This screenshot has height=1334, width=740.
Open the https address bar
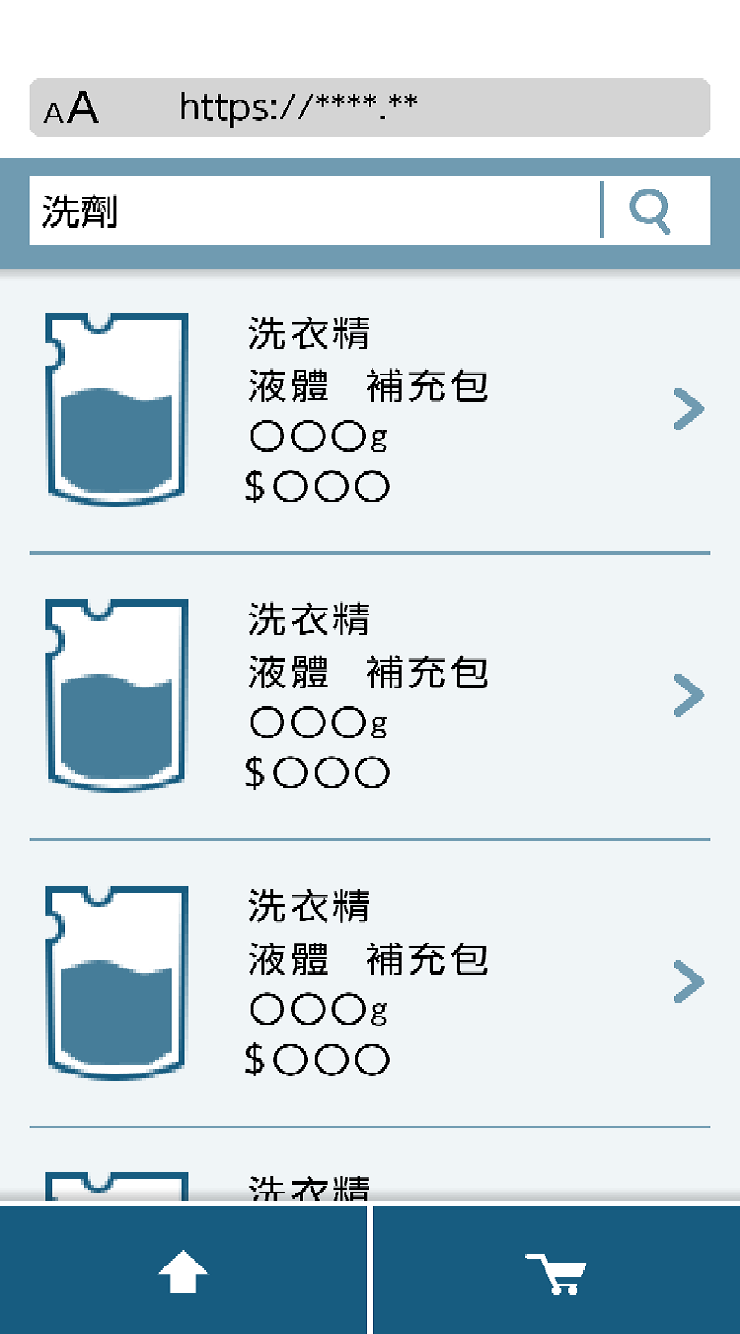(370, 107)
